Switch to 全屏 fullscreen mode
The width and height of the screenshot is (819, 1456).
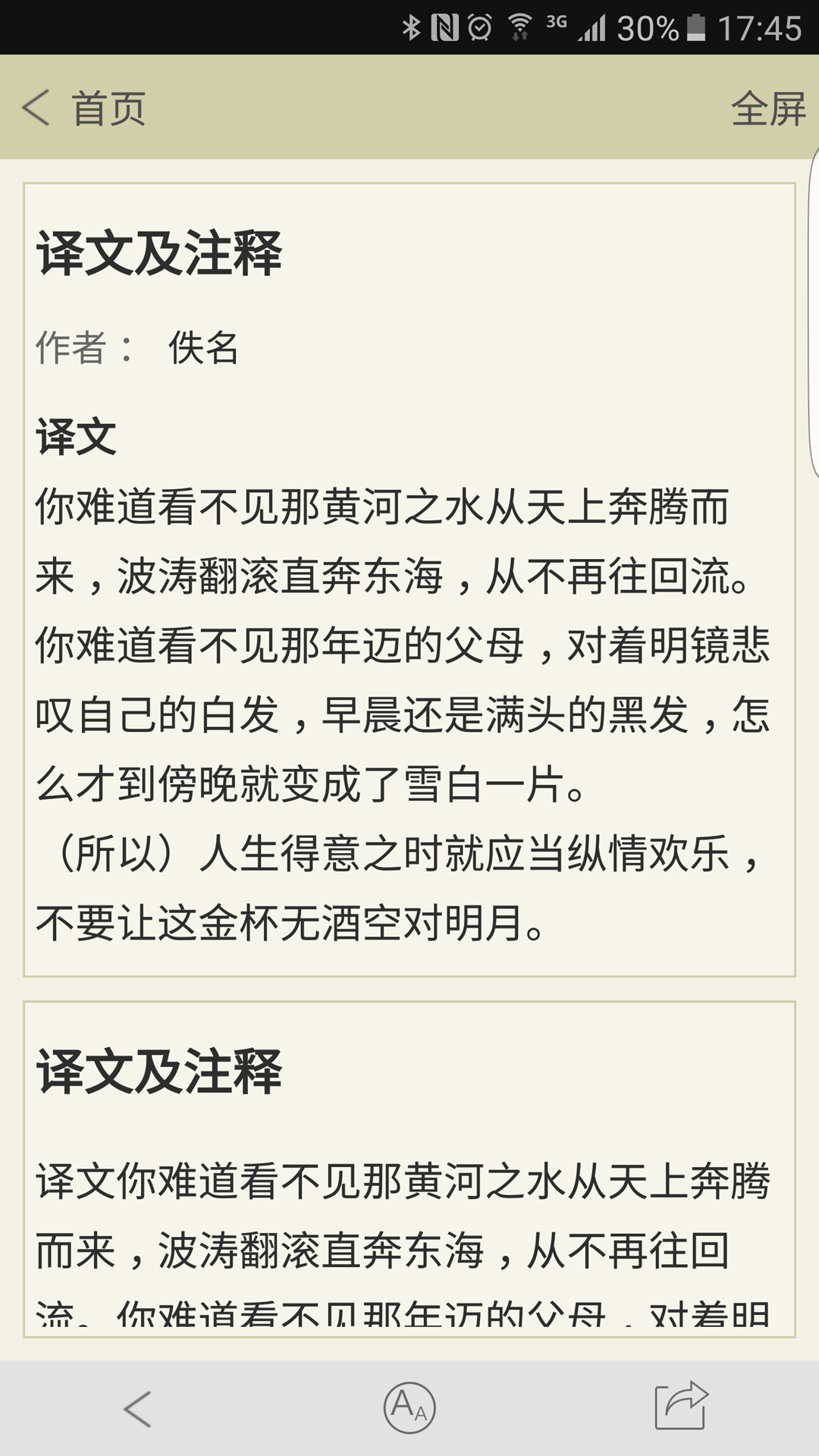pos(767,108)
